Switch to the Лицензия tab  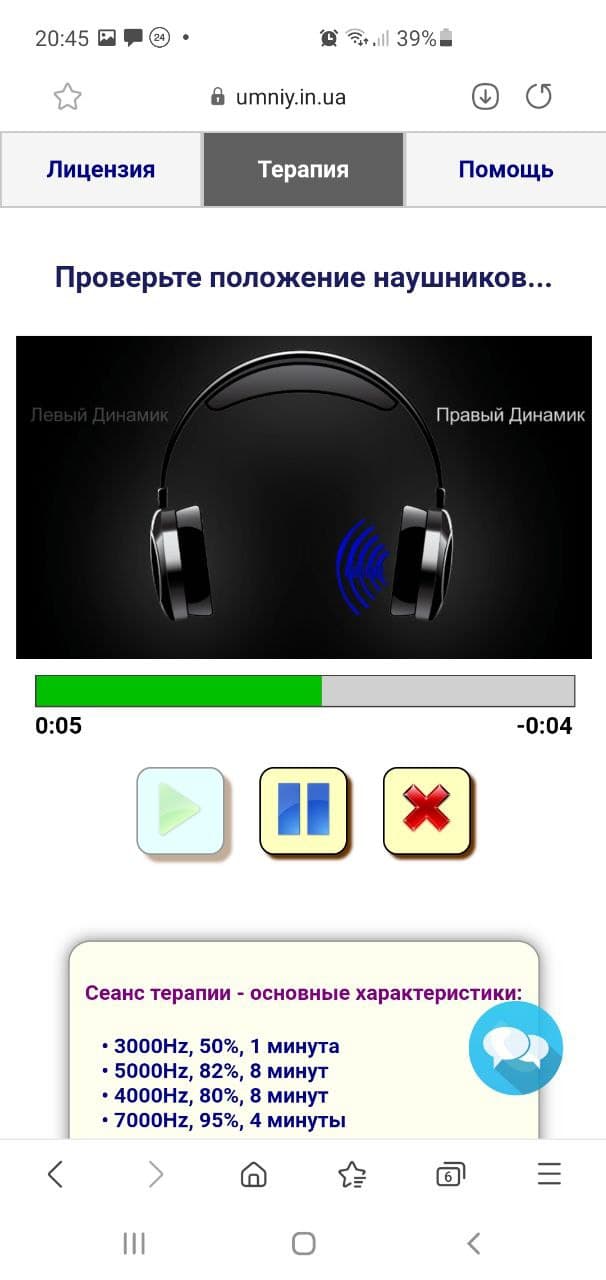click(x=101, y=170)
